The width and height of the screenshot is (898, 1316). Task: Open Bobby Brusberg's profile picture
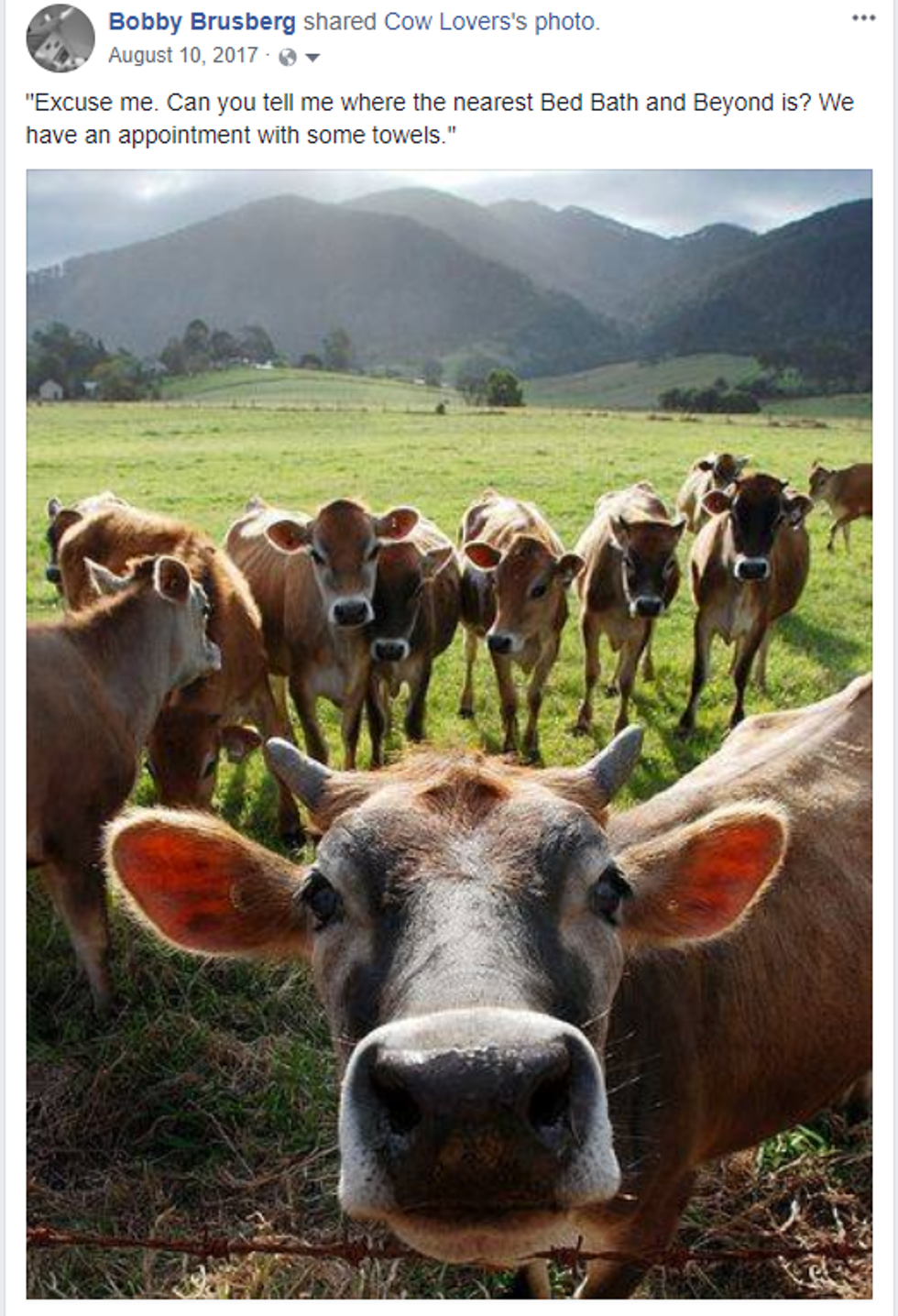point(60,38)
